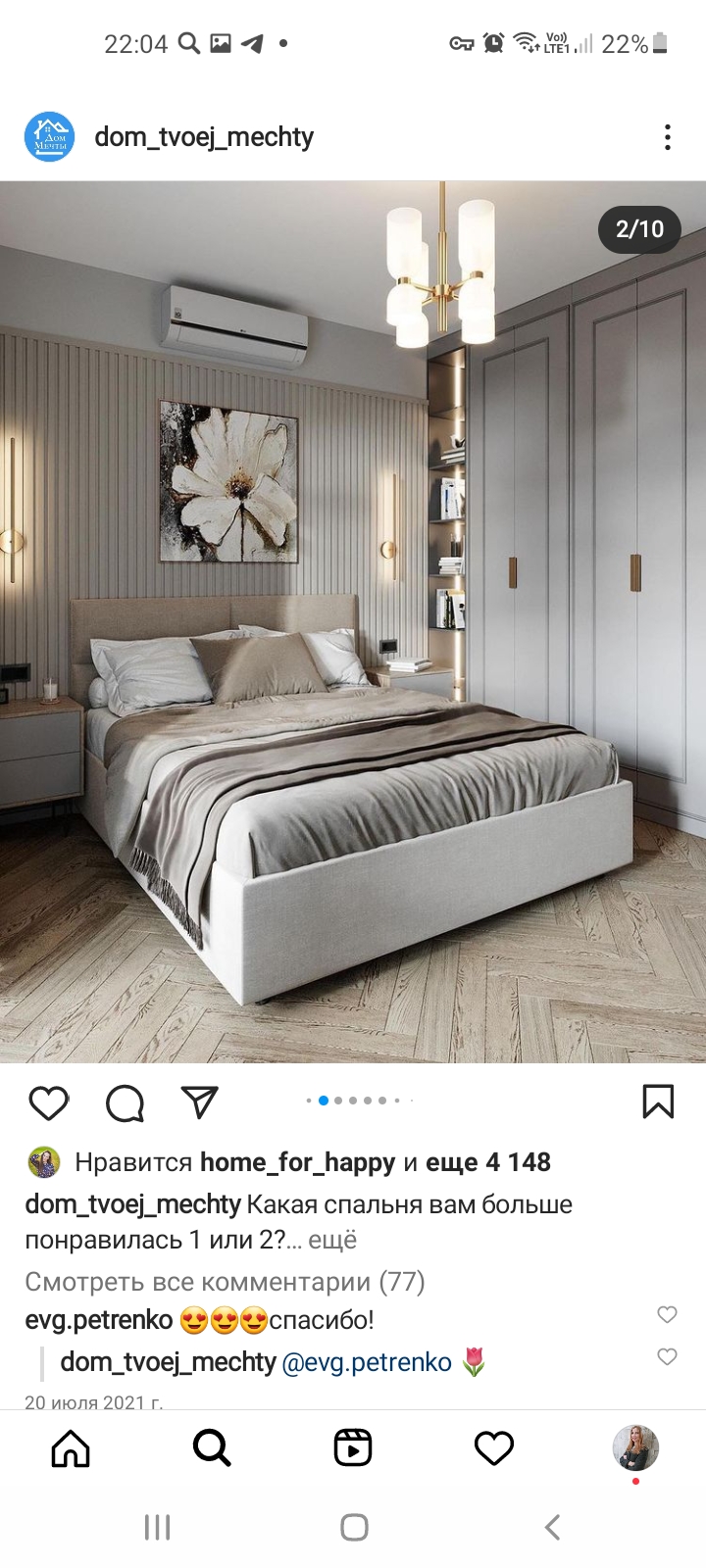
Task: Expand the caption by tapping "ещё"
Action: tap(332, 1240)
